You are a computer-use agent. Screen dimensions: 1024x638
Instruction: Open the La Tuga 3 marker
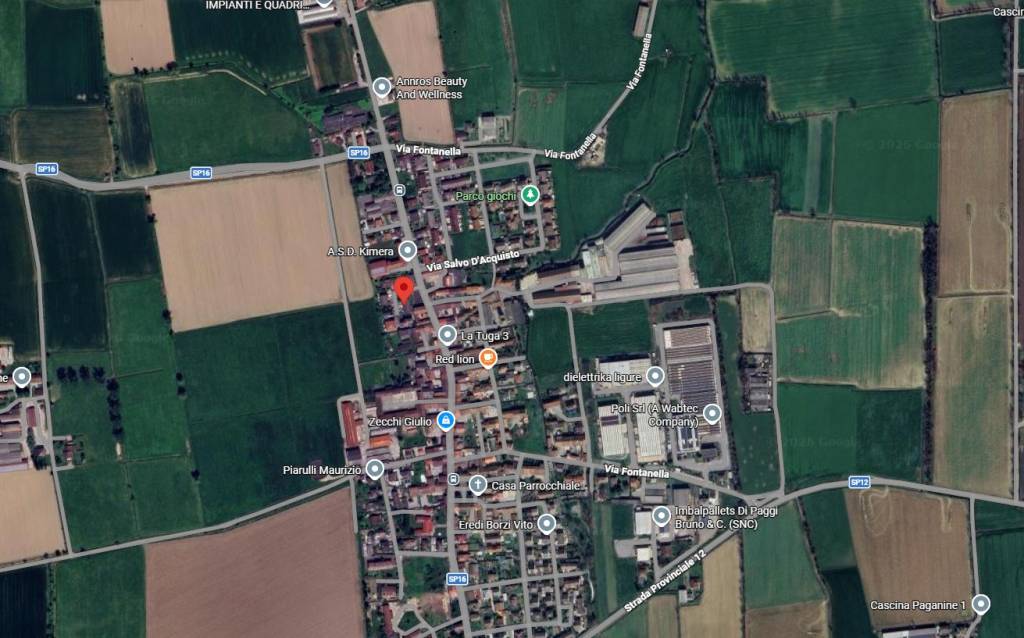coord(447,335)
